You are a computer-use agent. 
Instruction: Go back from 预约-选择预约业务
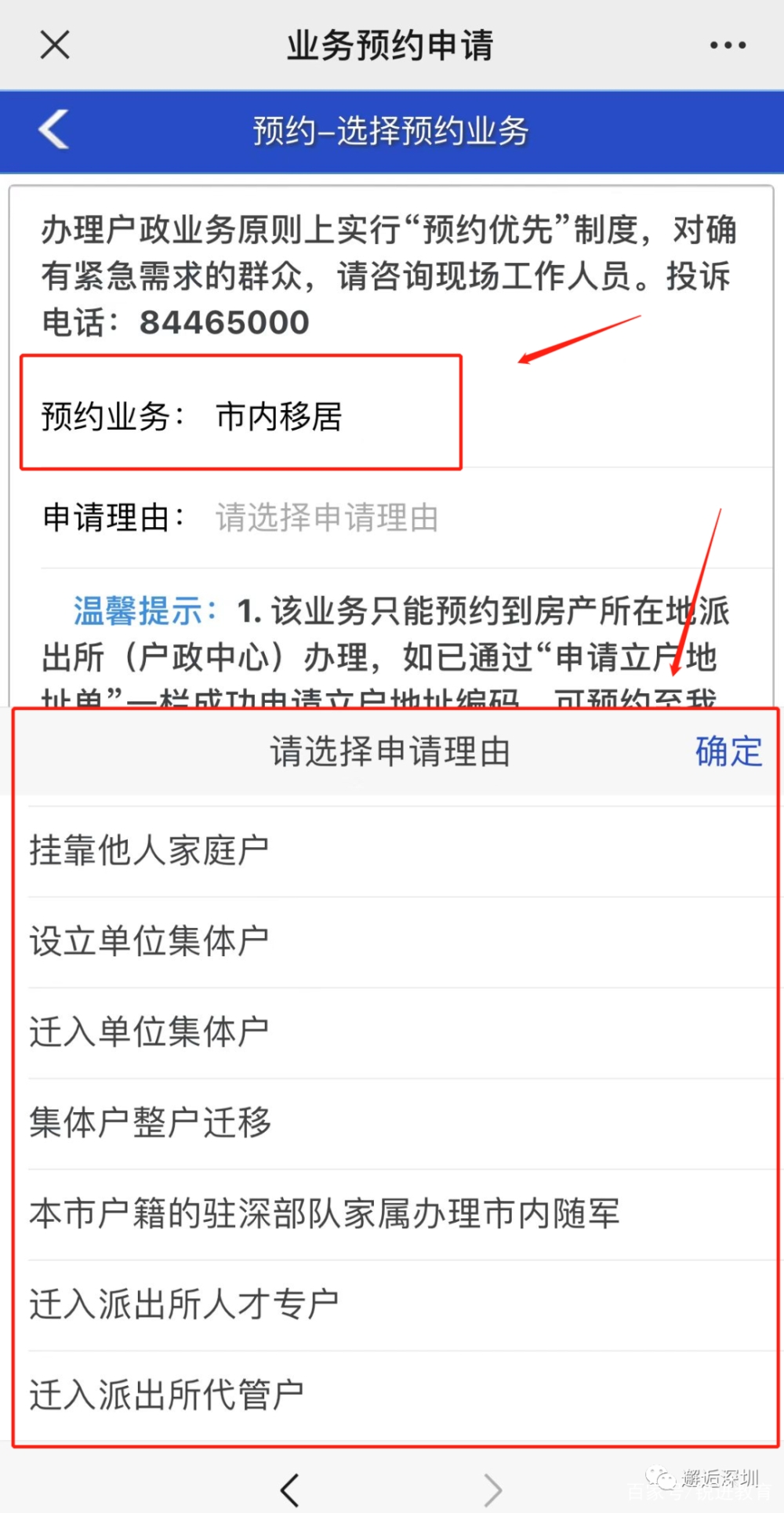[54, 130]
